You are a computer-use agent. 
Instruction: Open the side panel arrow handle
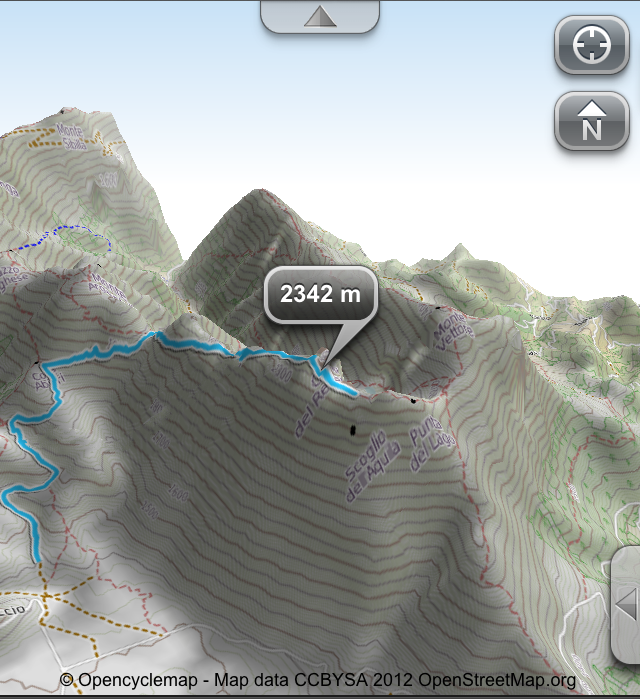[626, 604]
